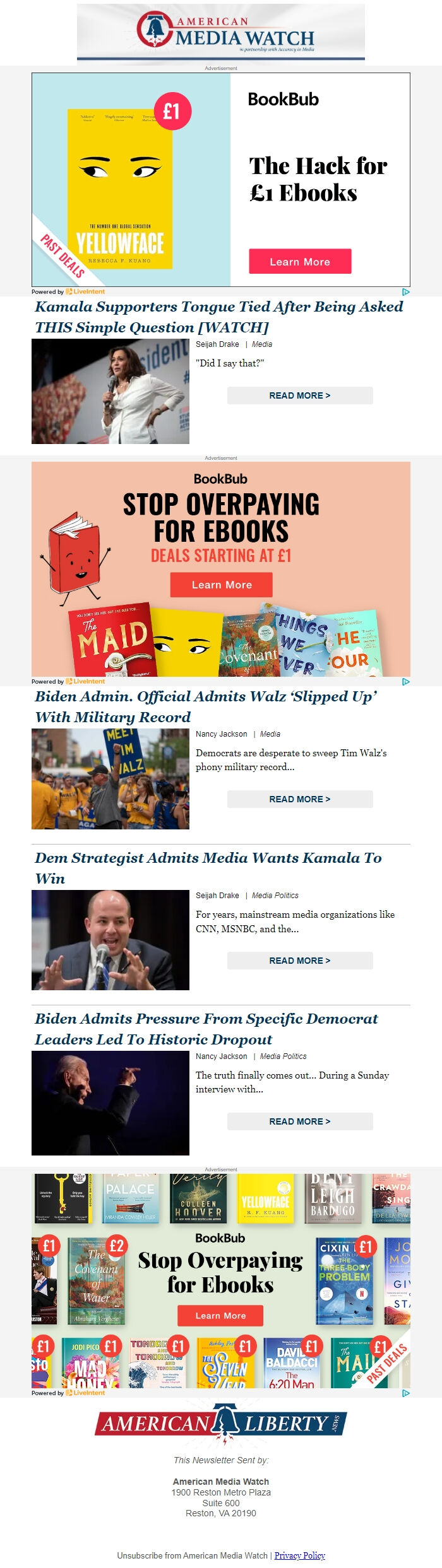Tap Learn More in the £1 Ebooks ad
442x1568 pixels.
[300, 262]
